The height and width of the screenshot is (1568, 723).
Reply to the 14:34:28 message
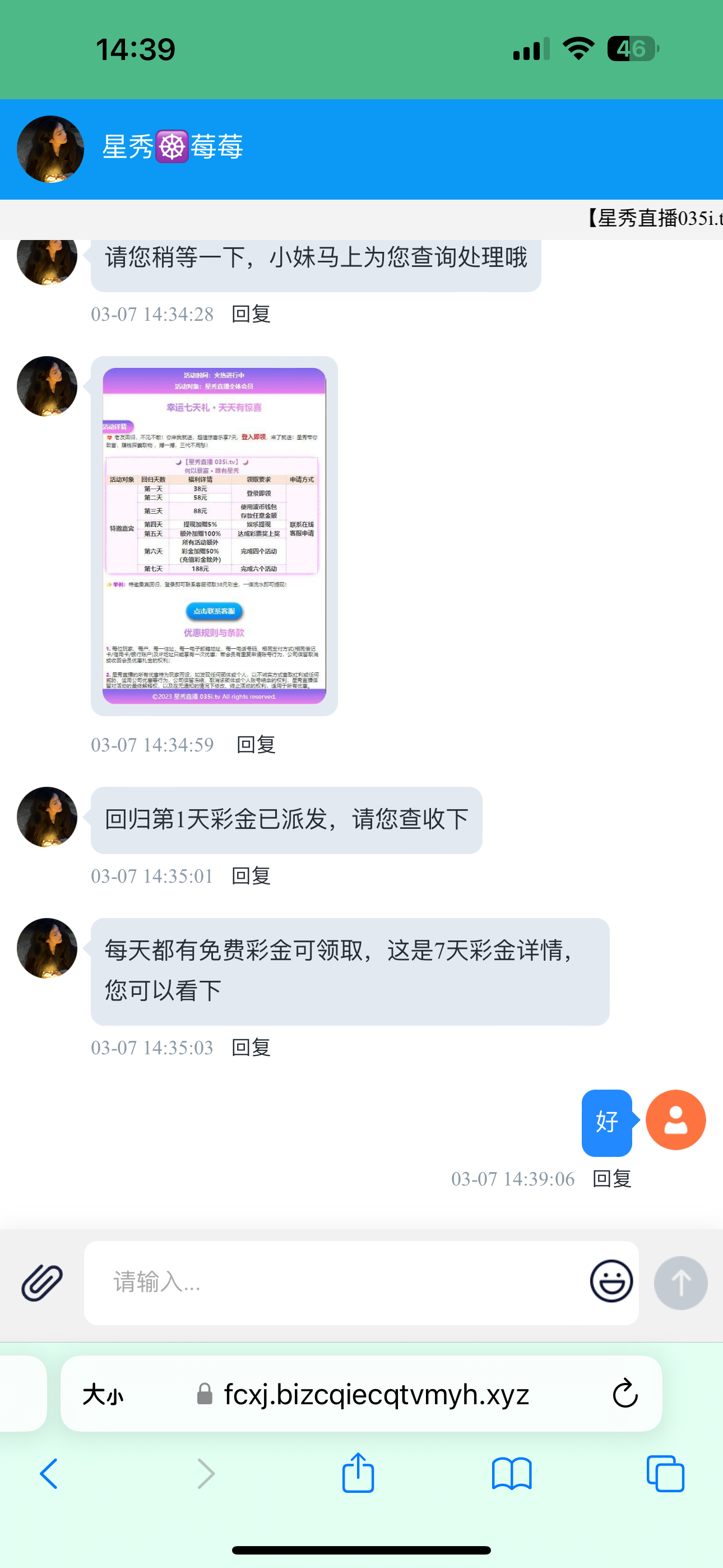pos(251,314)
